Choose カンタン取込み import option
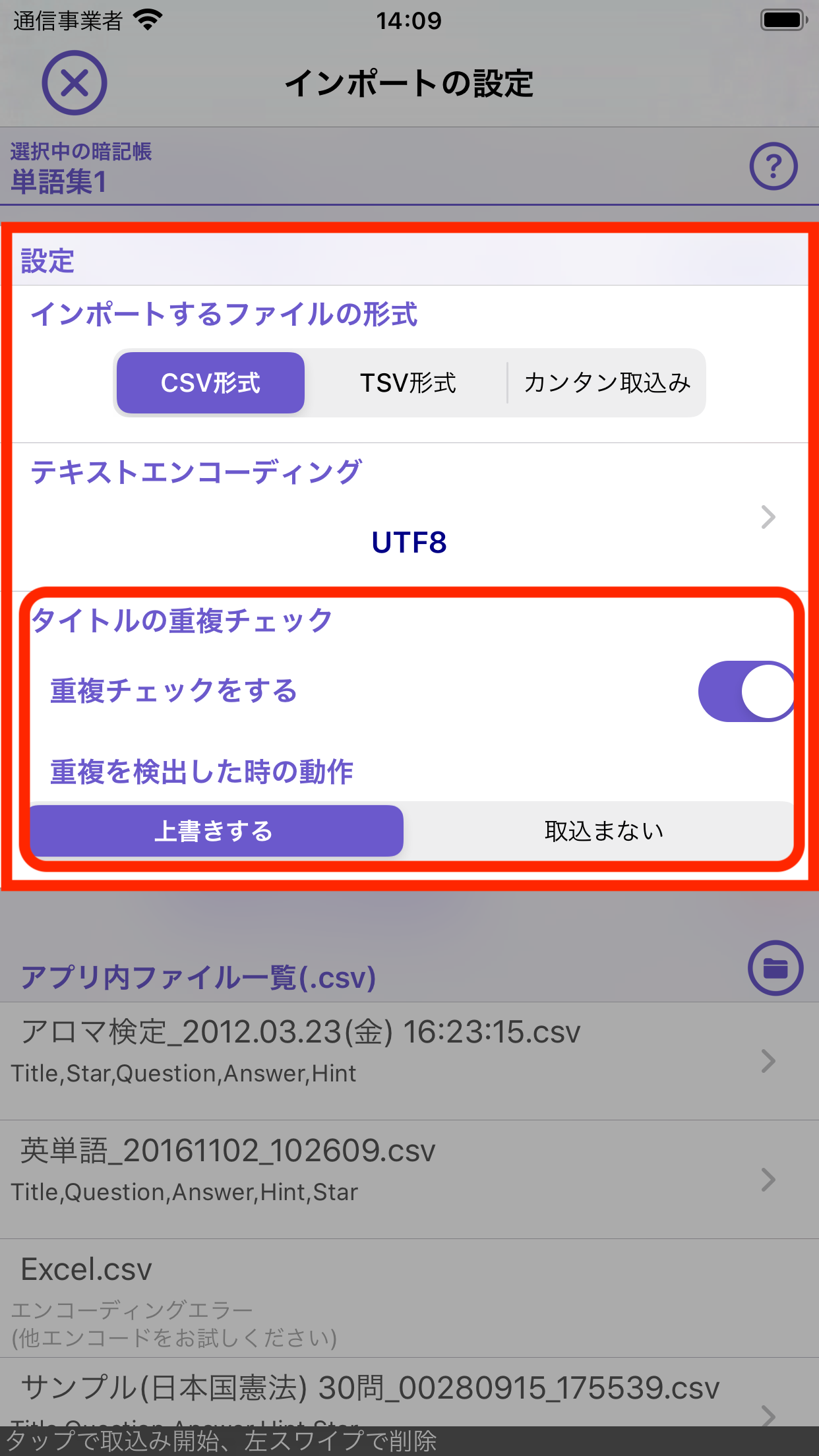Viewport: 819px width, 1456px height. coord(607,383)
